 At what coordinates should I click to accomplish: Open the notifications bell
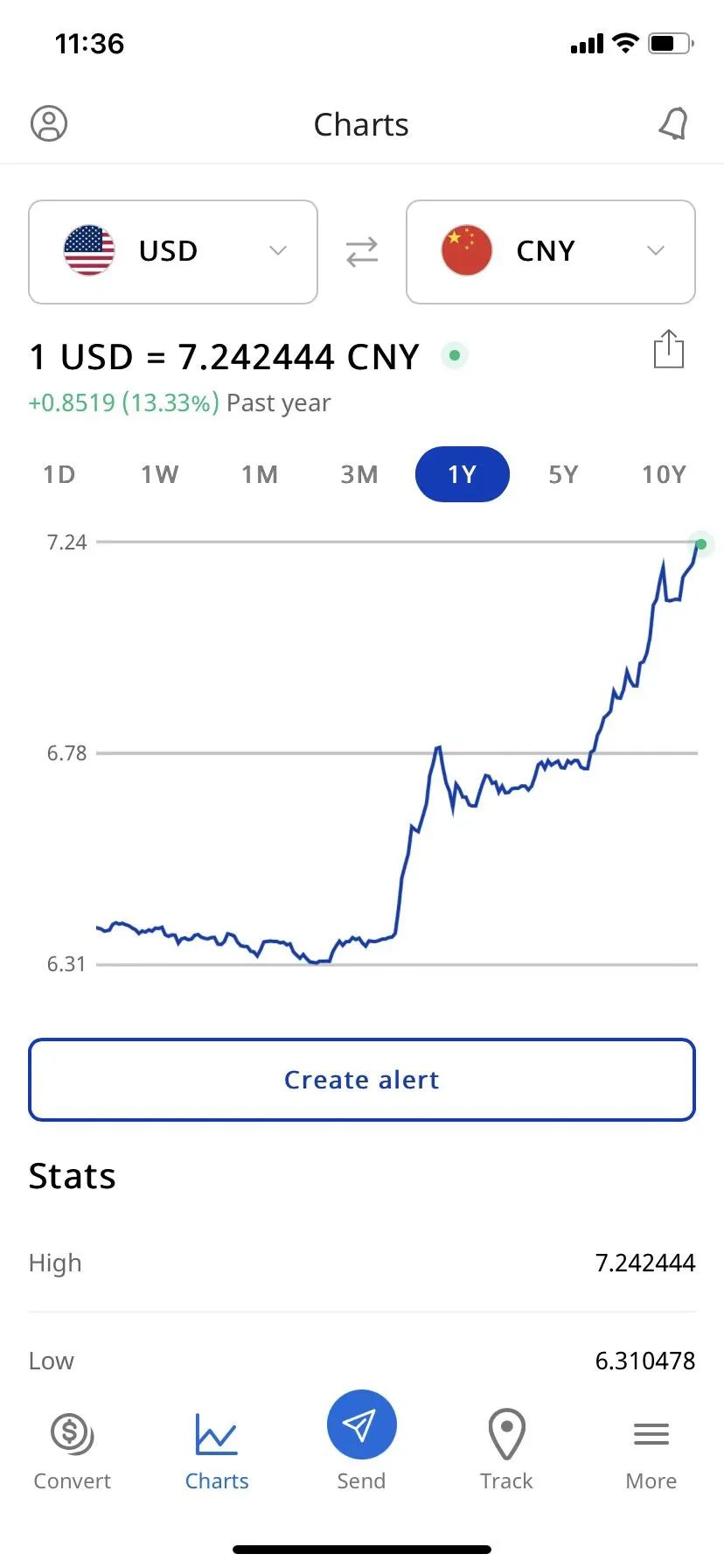pyautogui.click(x=673, y=123)
